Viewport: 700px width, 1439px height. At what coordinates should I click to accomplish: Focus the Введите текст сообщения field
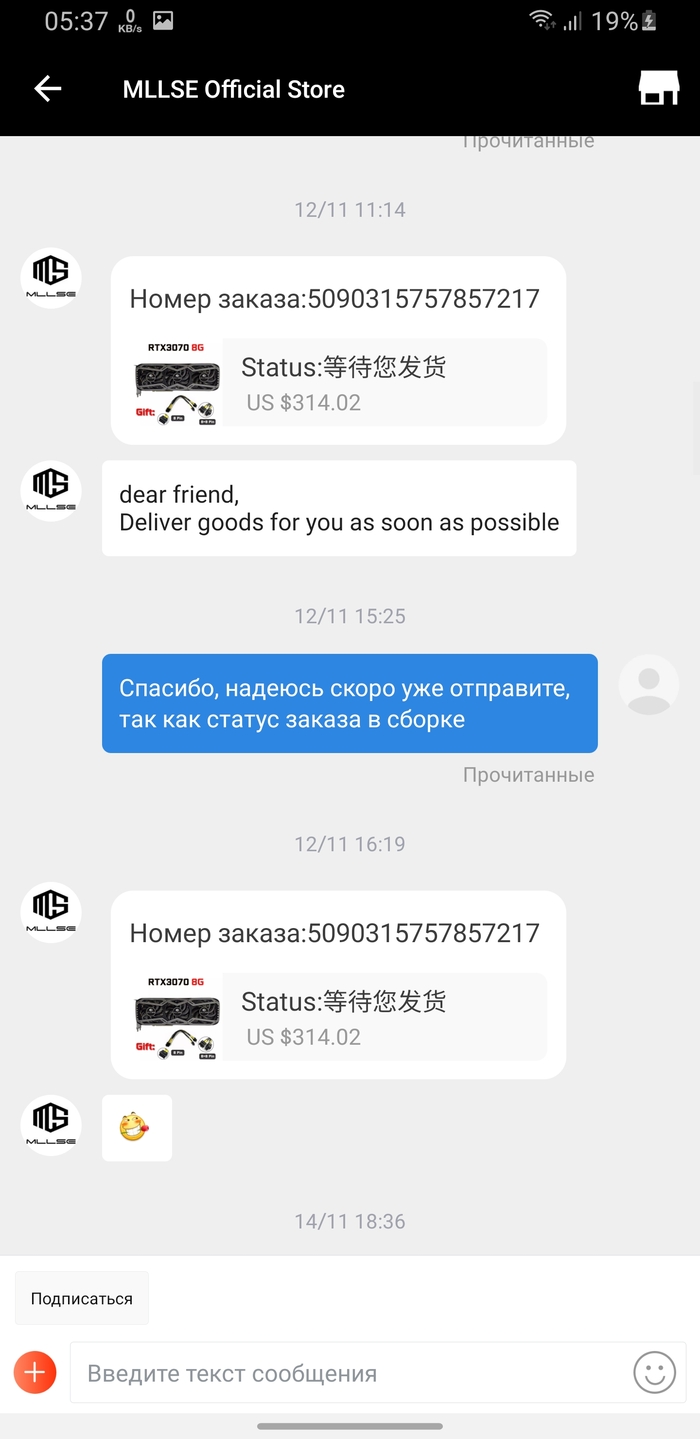[x=350, y=1374]
